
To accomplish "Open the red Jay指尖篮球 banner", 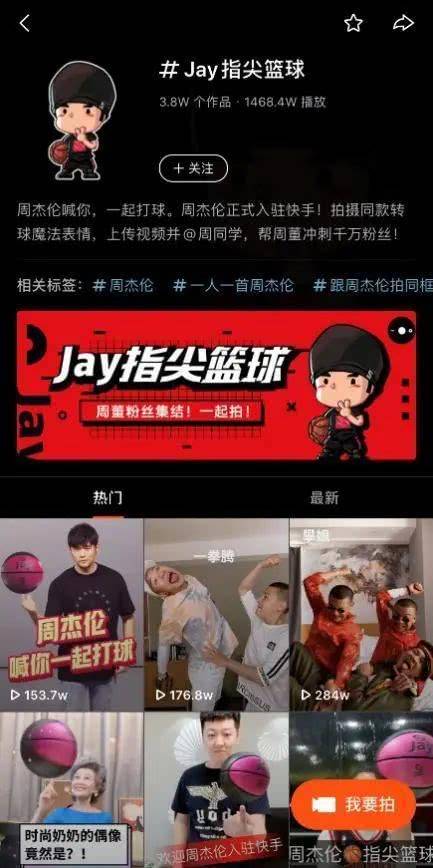I will pyautogui.click(x=216, y=385).
